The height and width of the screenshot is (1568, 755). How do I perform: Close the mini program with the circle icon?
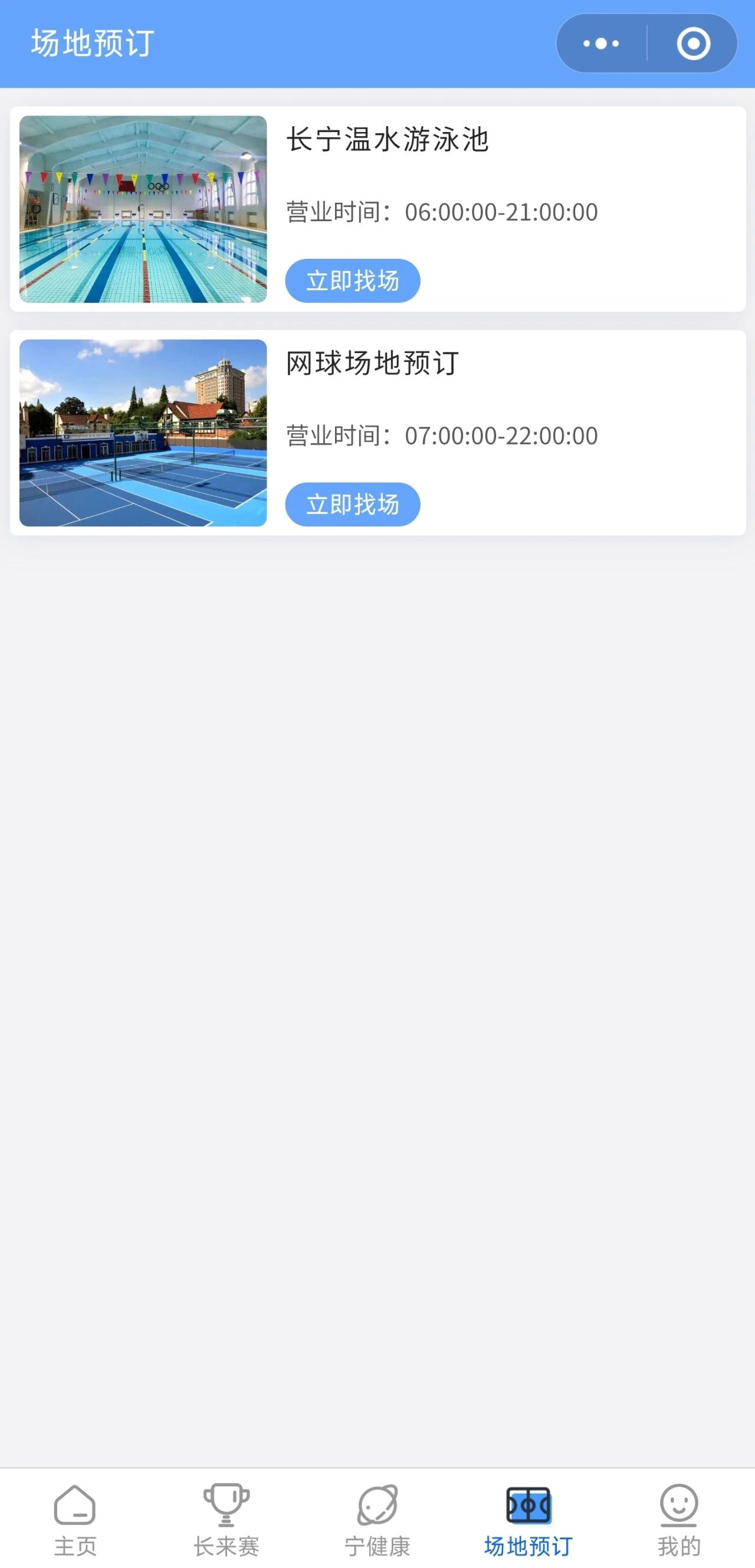click(693, 44)
